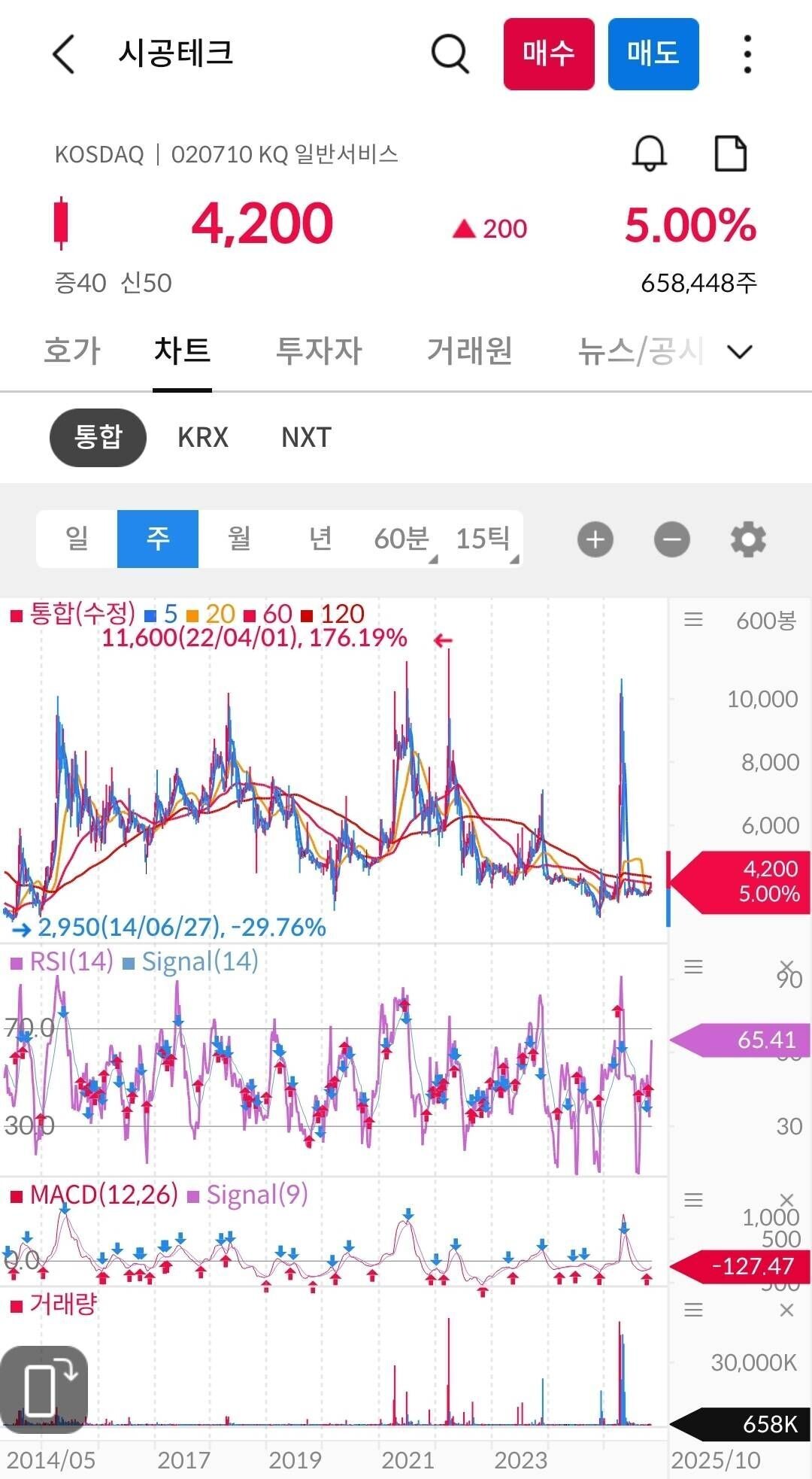Viewport: 812px width, 1479px height.
Task: Expand the 뉴스/공시 section chevron
Action: 738,351
